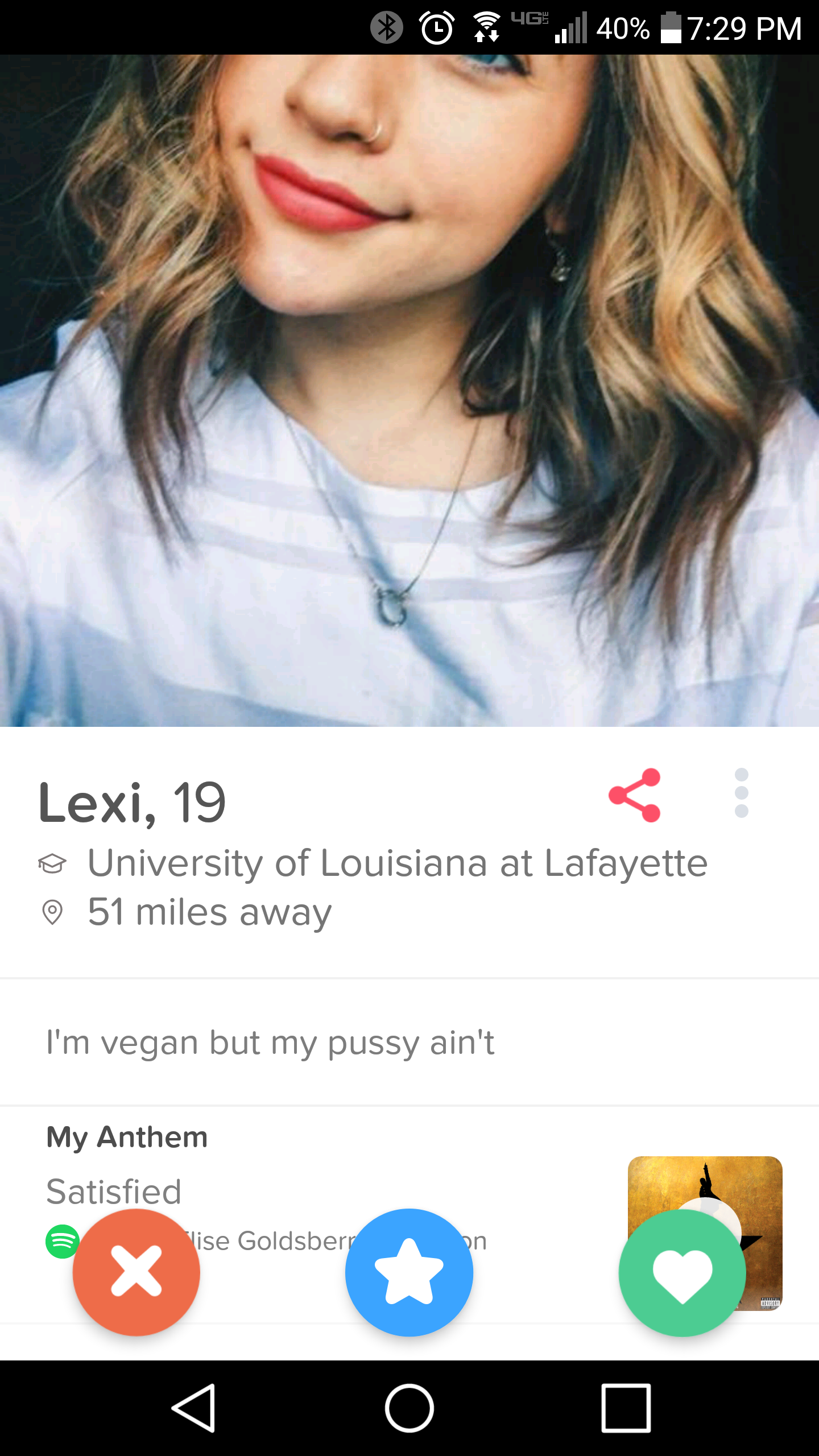Open the three-dot overflow menu
Screen dimensions: 819x1456
coord(741,793)
